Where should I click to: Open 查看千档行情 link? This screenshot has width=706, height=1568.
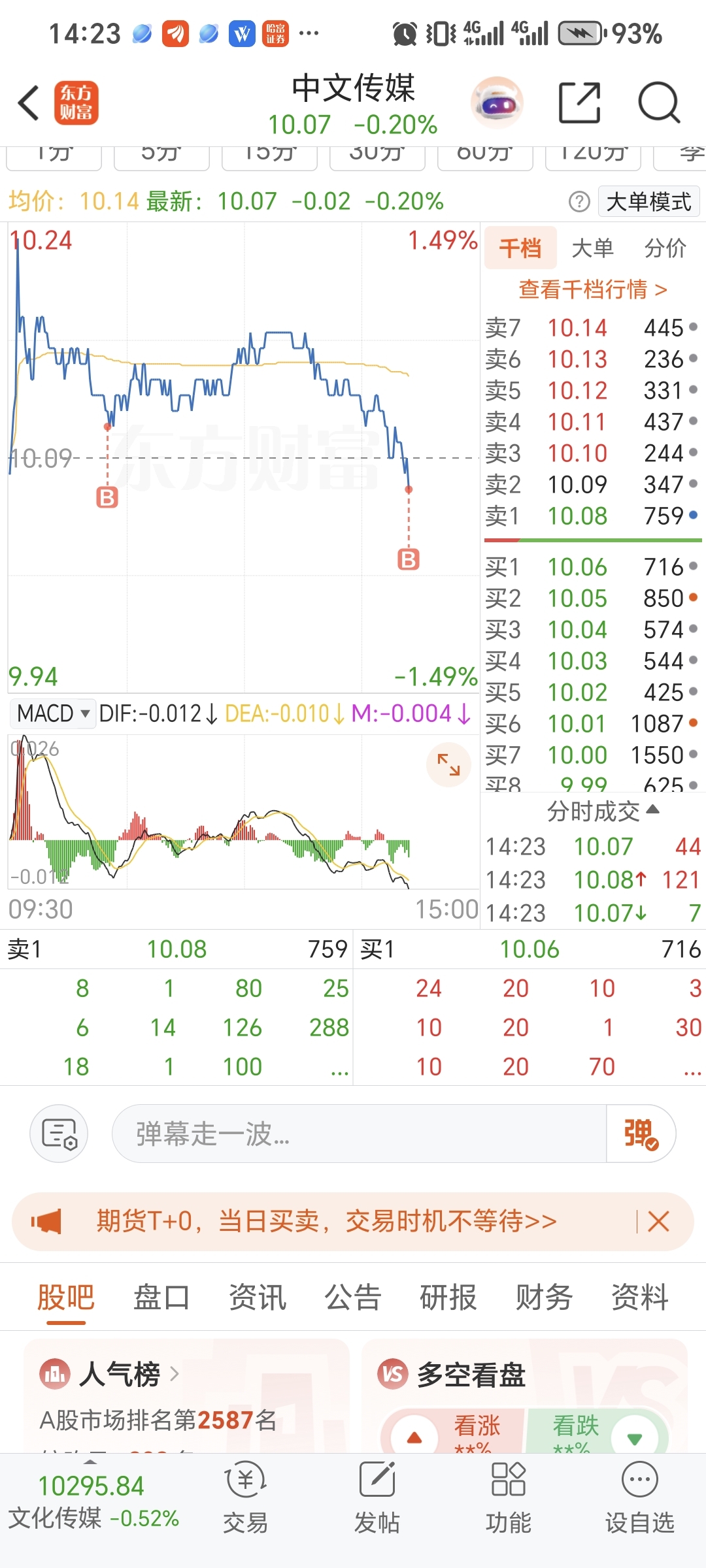pos(593,289)
